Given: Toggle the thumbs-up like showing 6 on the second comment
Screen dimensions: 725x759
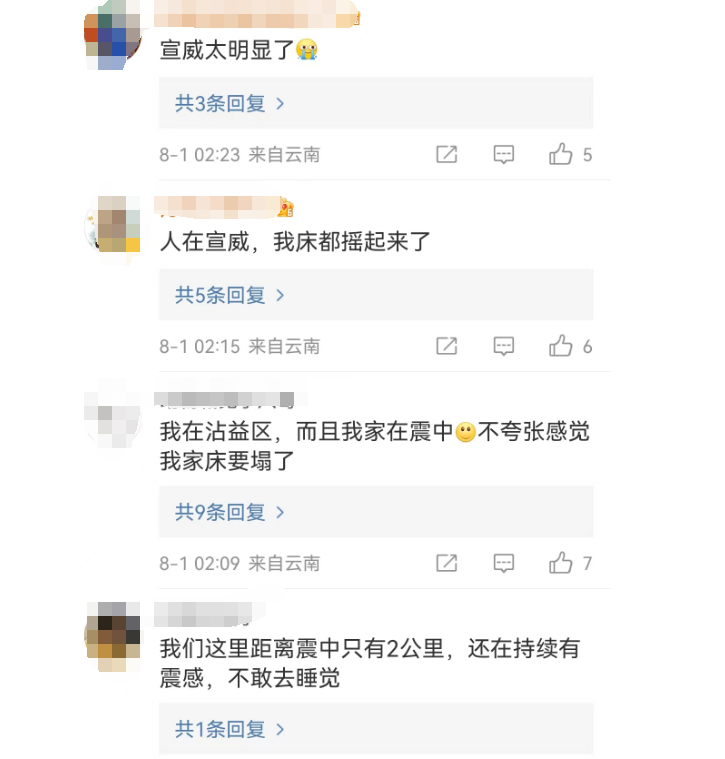Looking at the screenshot, I should pyautogui.click(x=562, y=346).
